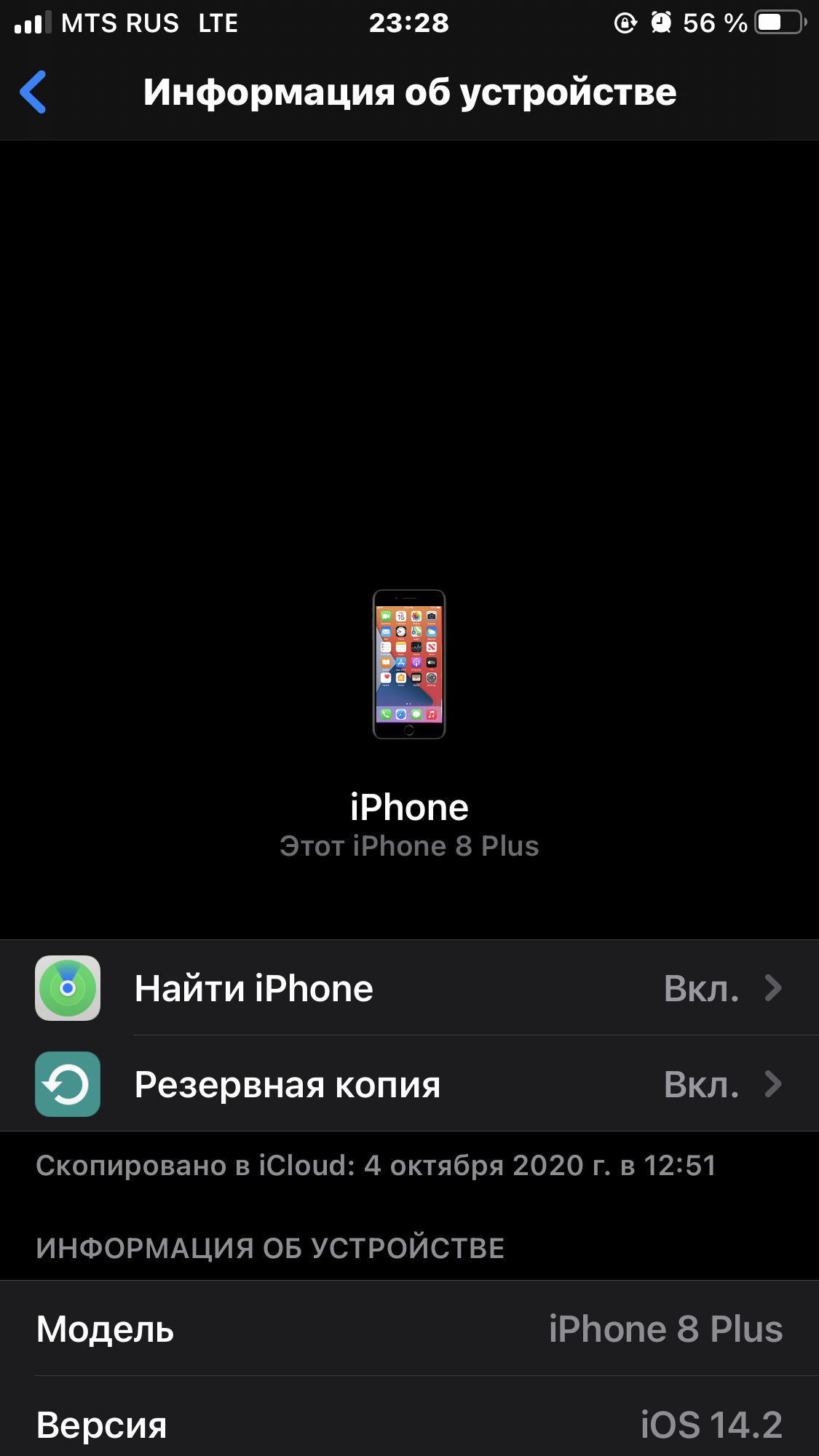Open the Найти iPhone settings row
Image resolution: width=819 pixels, height=1456 pixels.
409,988
